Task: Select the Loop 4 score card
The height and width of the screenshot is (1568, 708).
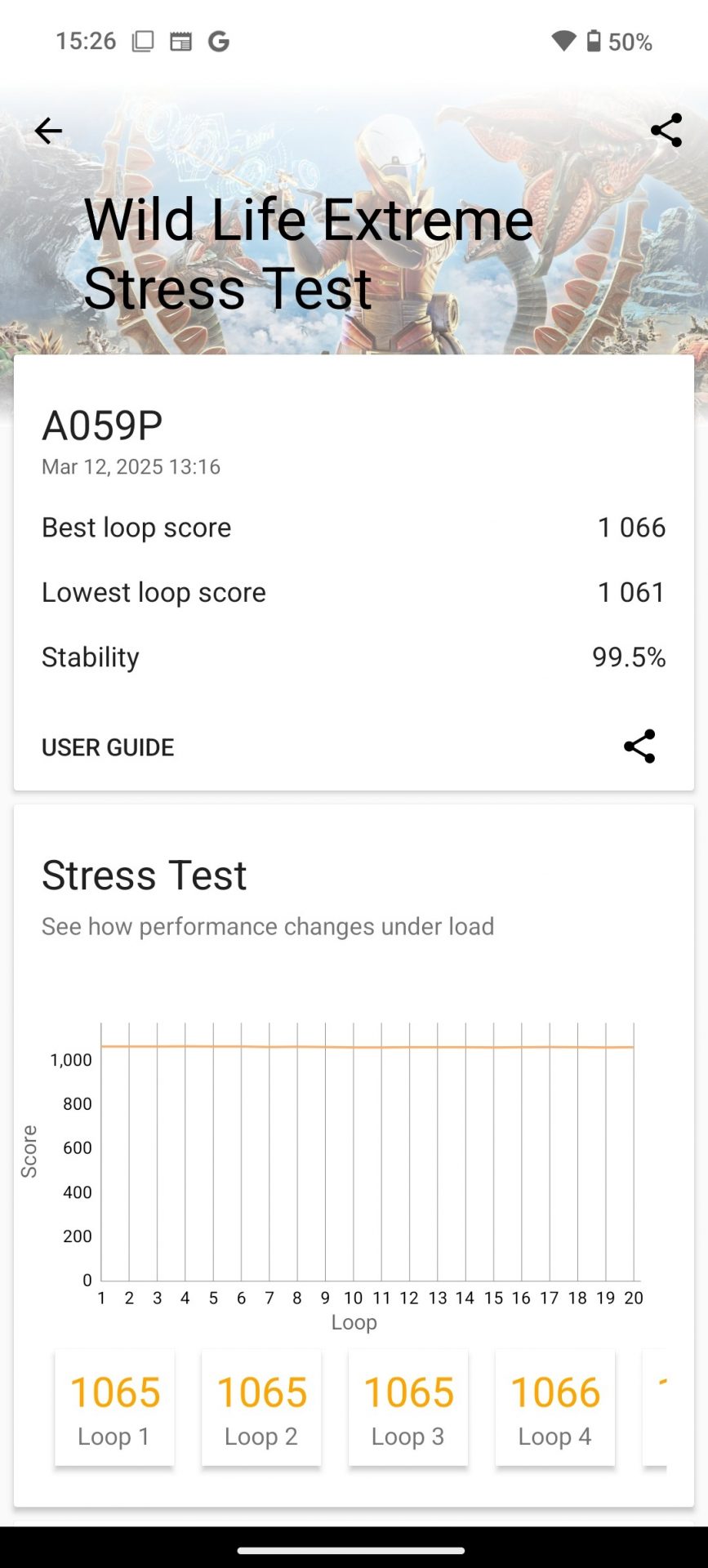Action: [555, 1407]
